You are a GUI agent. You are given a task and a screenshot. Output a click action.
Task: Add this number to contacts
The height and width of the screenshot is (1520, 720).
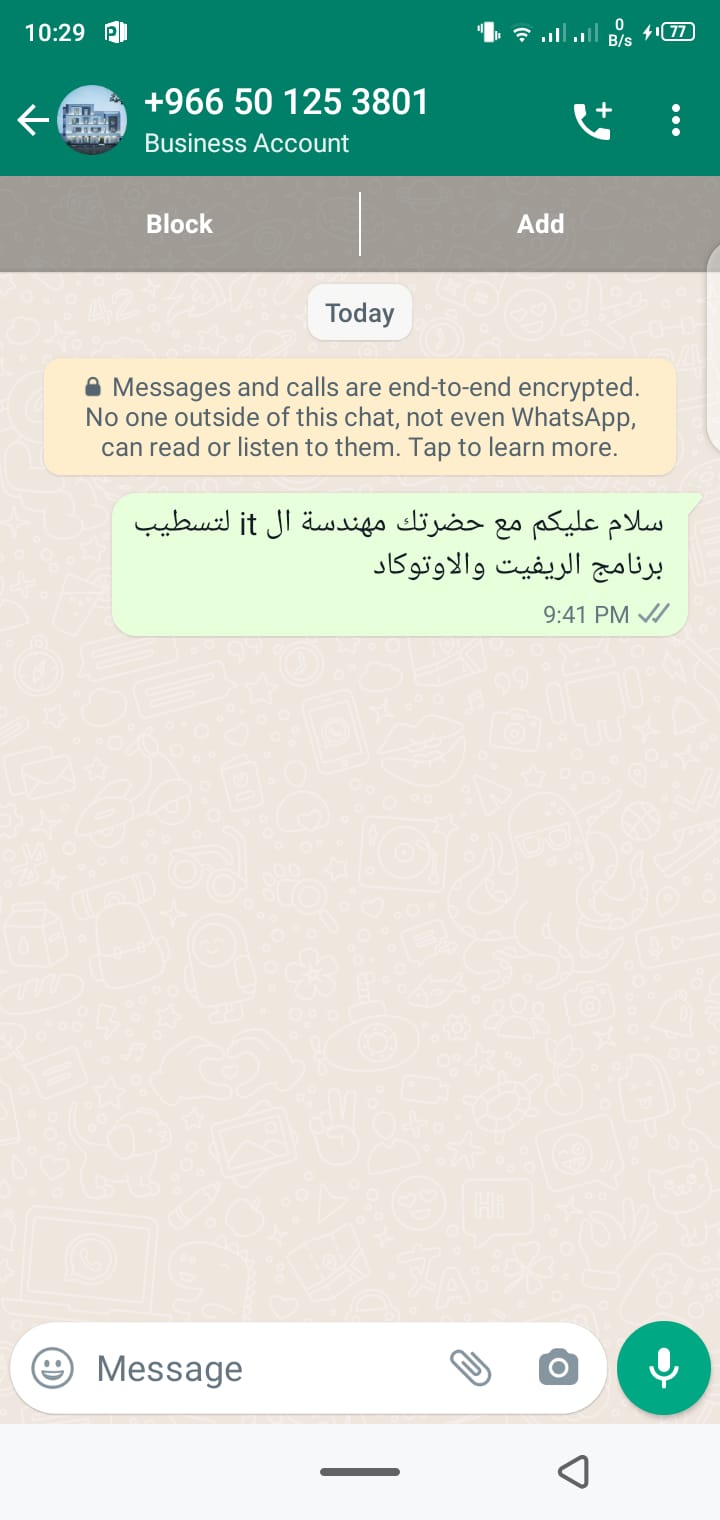pos(540,224)
